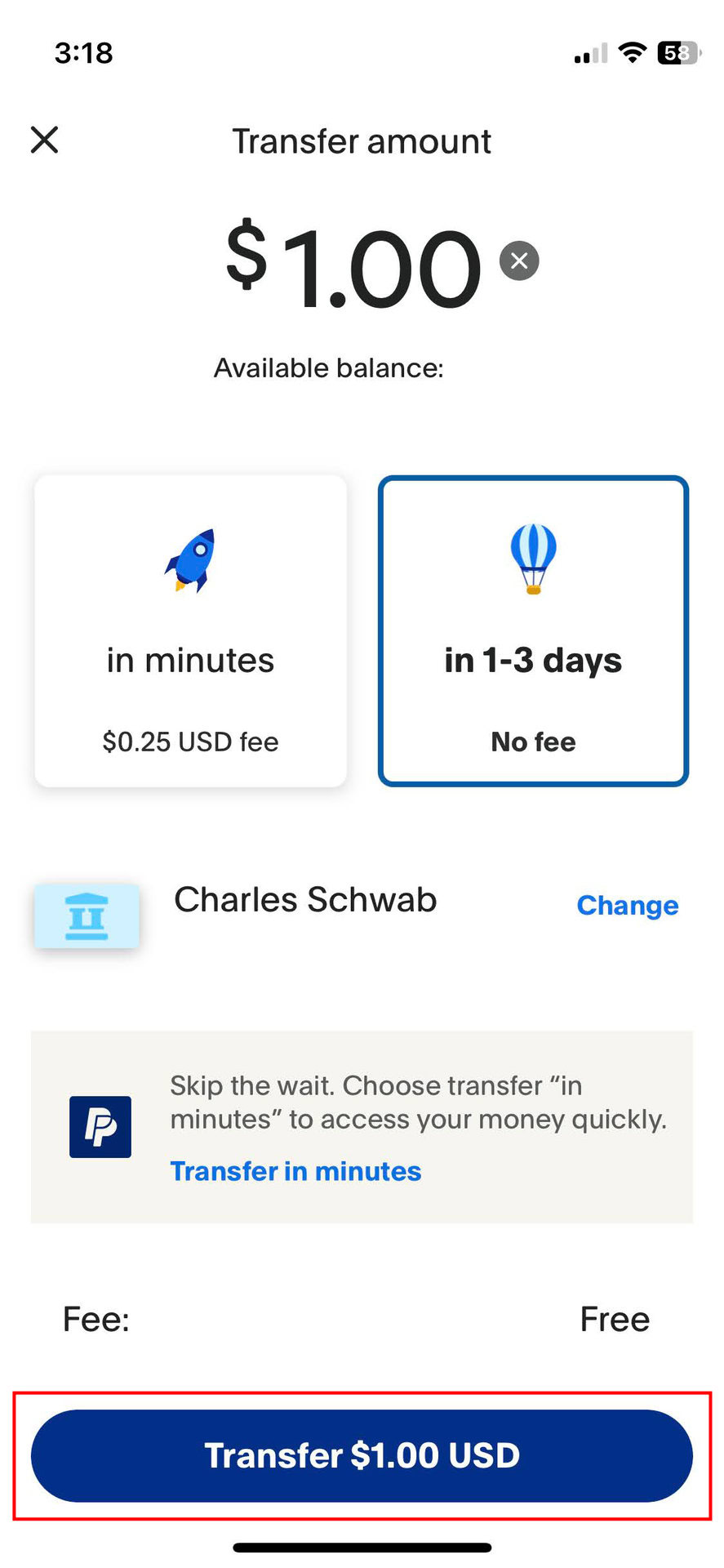Choose the in 1-3 days no fee option

point(533,630)
